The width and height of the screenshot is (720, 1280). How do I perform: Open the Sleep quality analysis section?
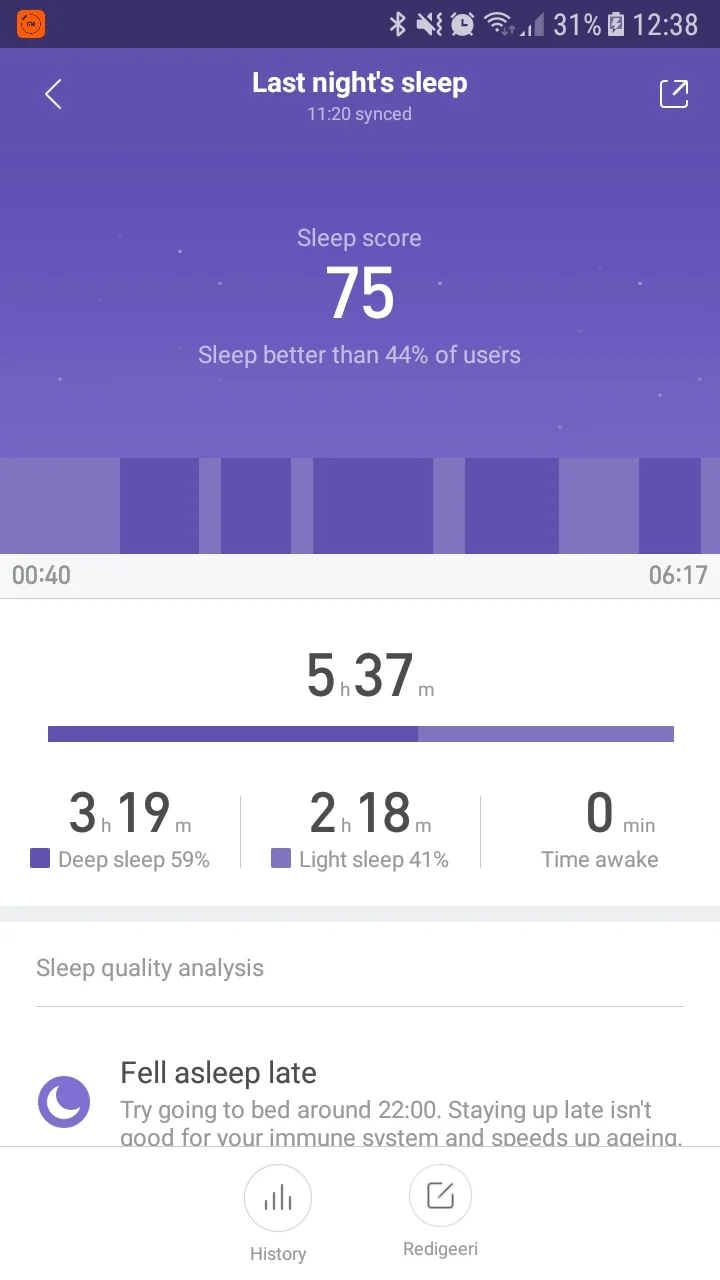(x=150, y=967)
